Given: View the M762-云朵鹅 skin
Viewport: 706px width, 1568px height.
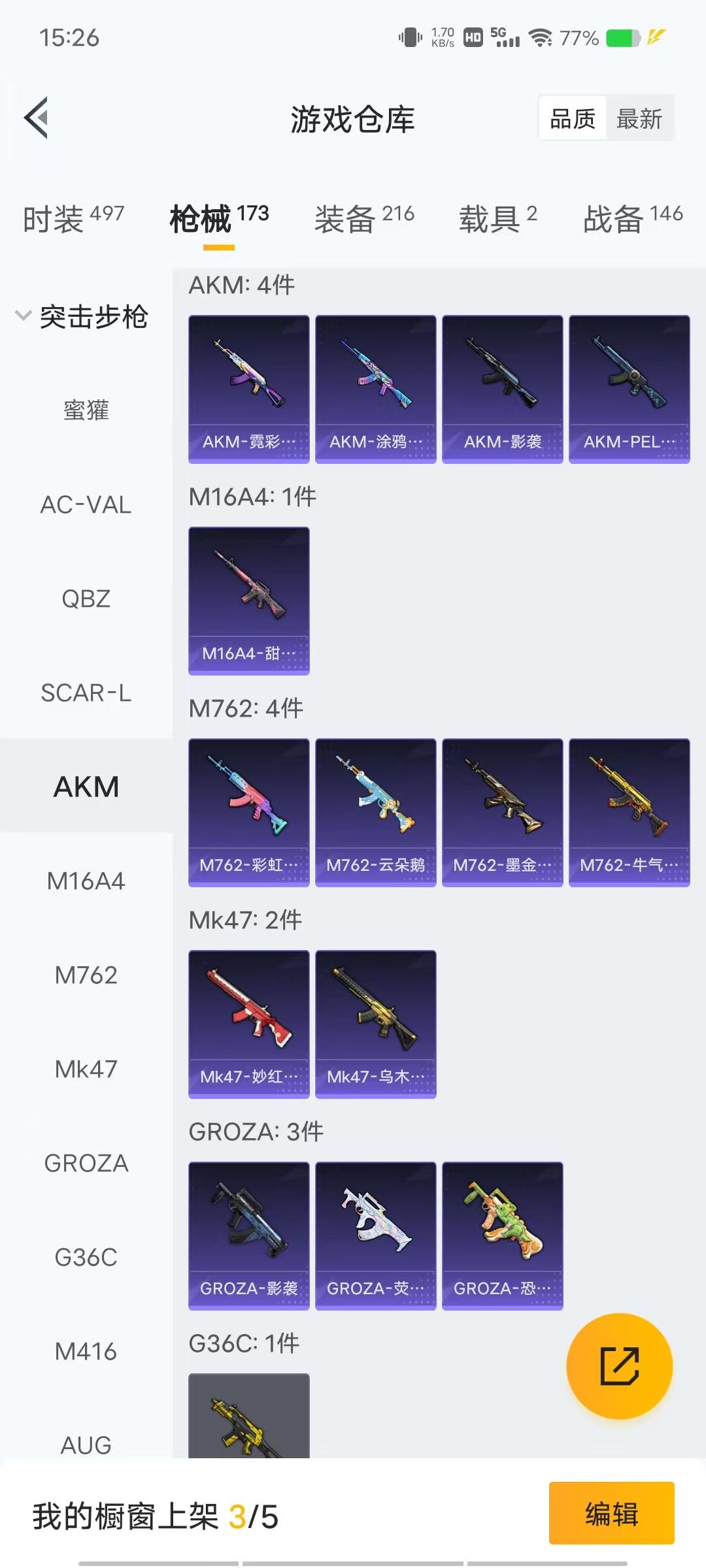Looking at the screenshot, I should 375,813.
